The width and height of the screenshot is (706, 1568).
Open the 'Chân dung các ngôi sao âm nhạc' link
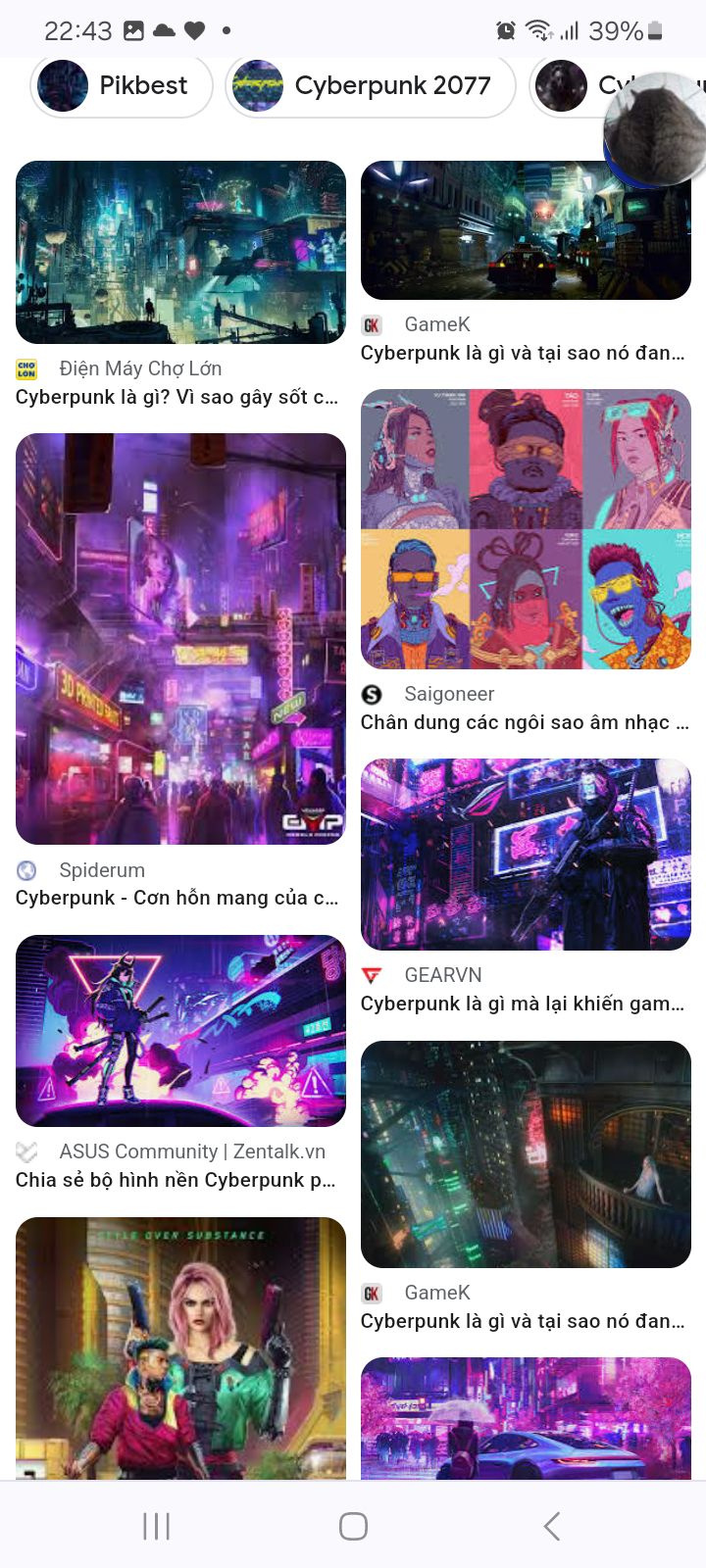pyautogui.click(x=525, y=722)
